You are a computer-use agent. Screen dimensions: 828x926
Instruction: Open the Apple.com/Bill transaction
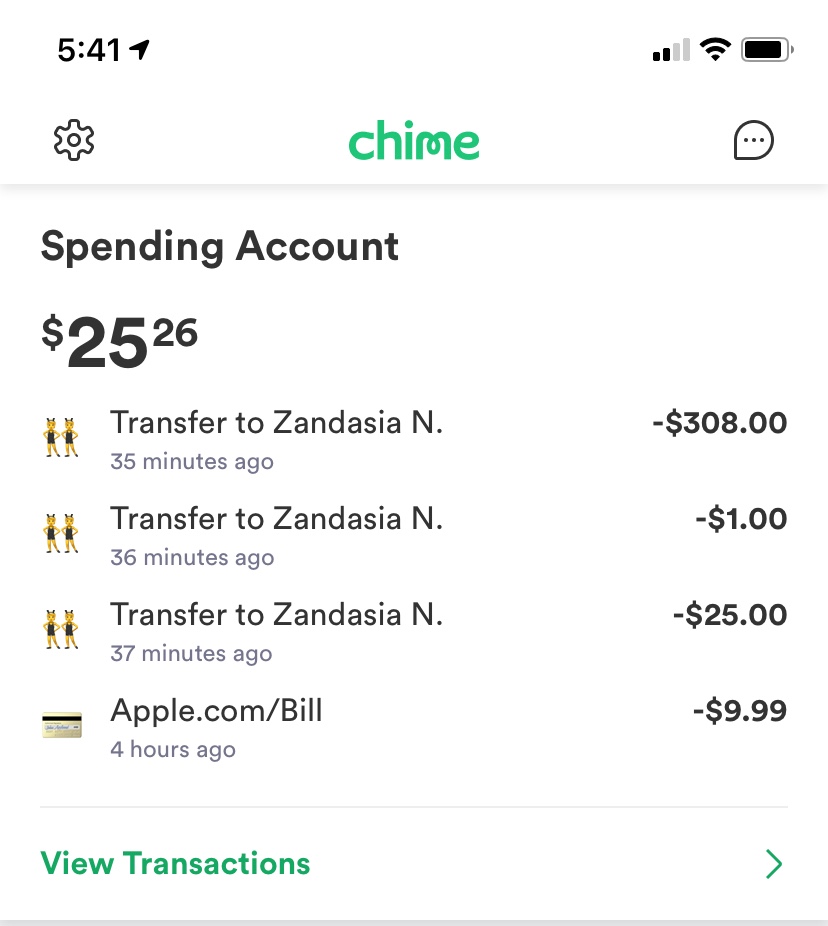click(x=413, y=726)
